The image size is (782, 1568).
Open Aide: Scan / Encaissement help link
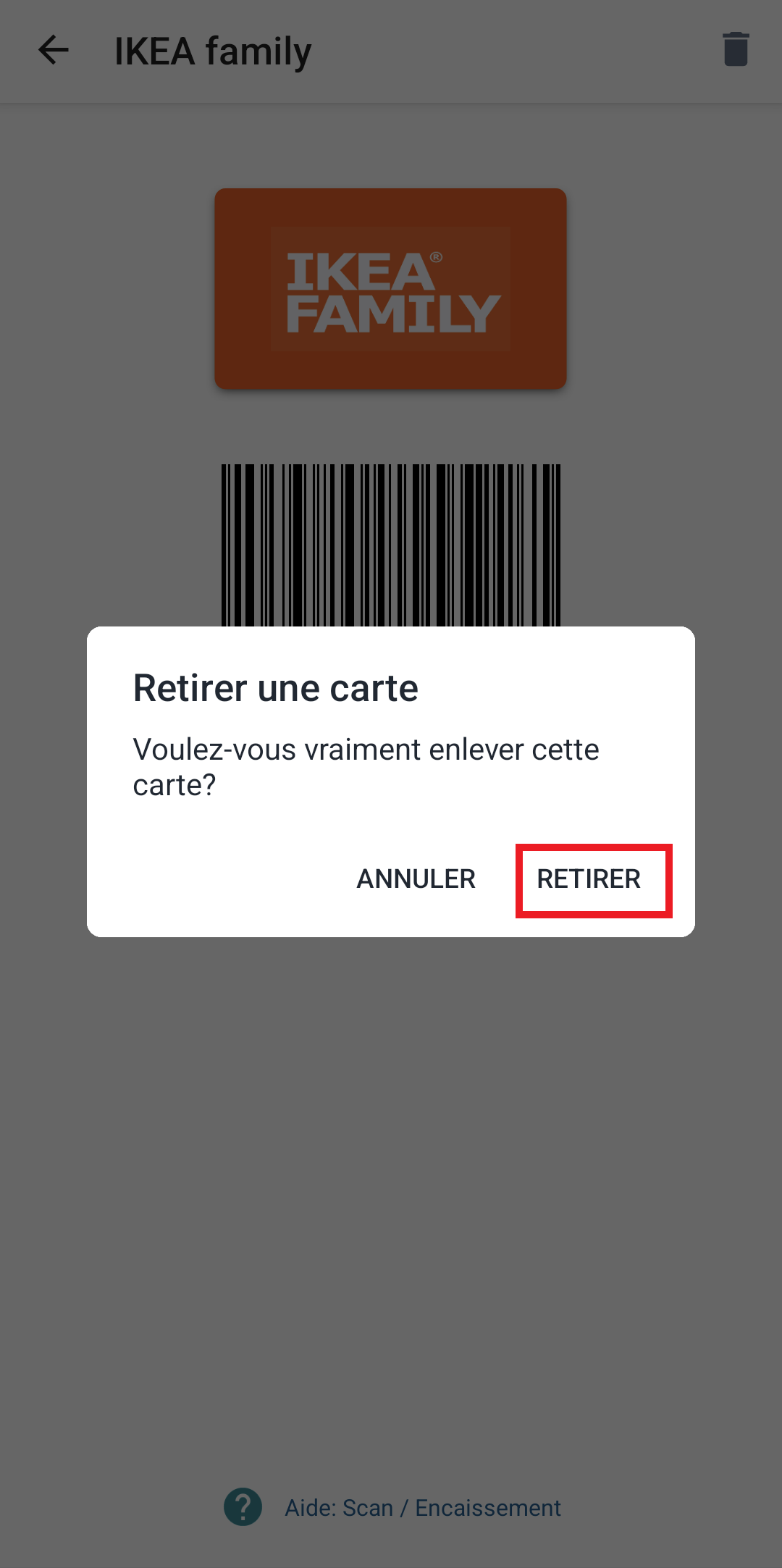422,1507
